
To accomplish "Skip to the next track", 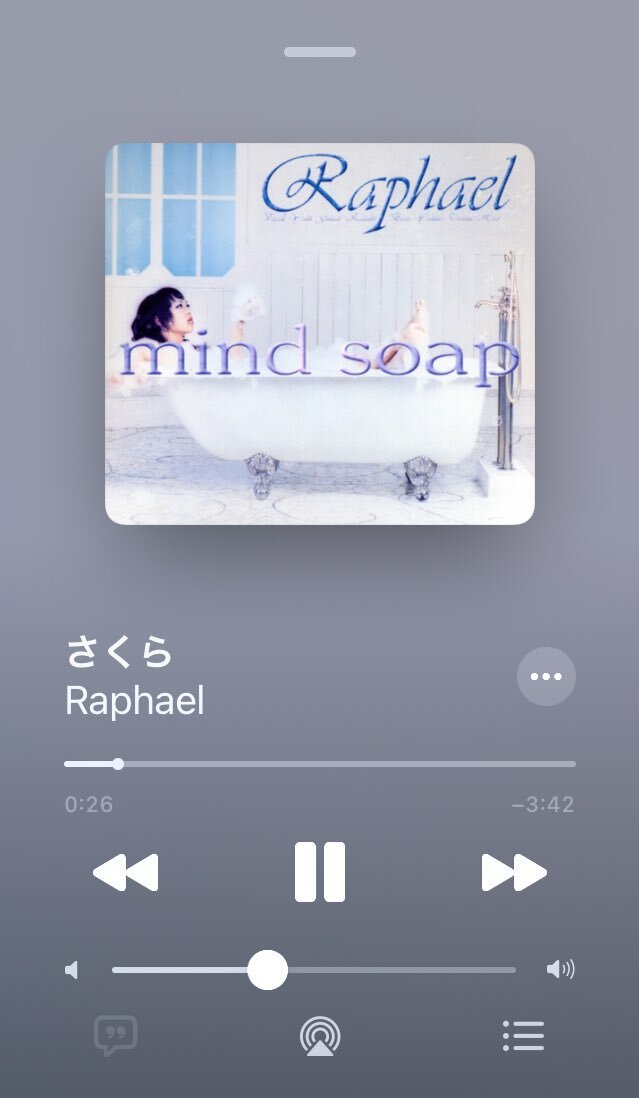I will click(x=514, y=872).
